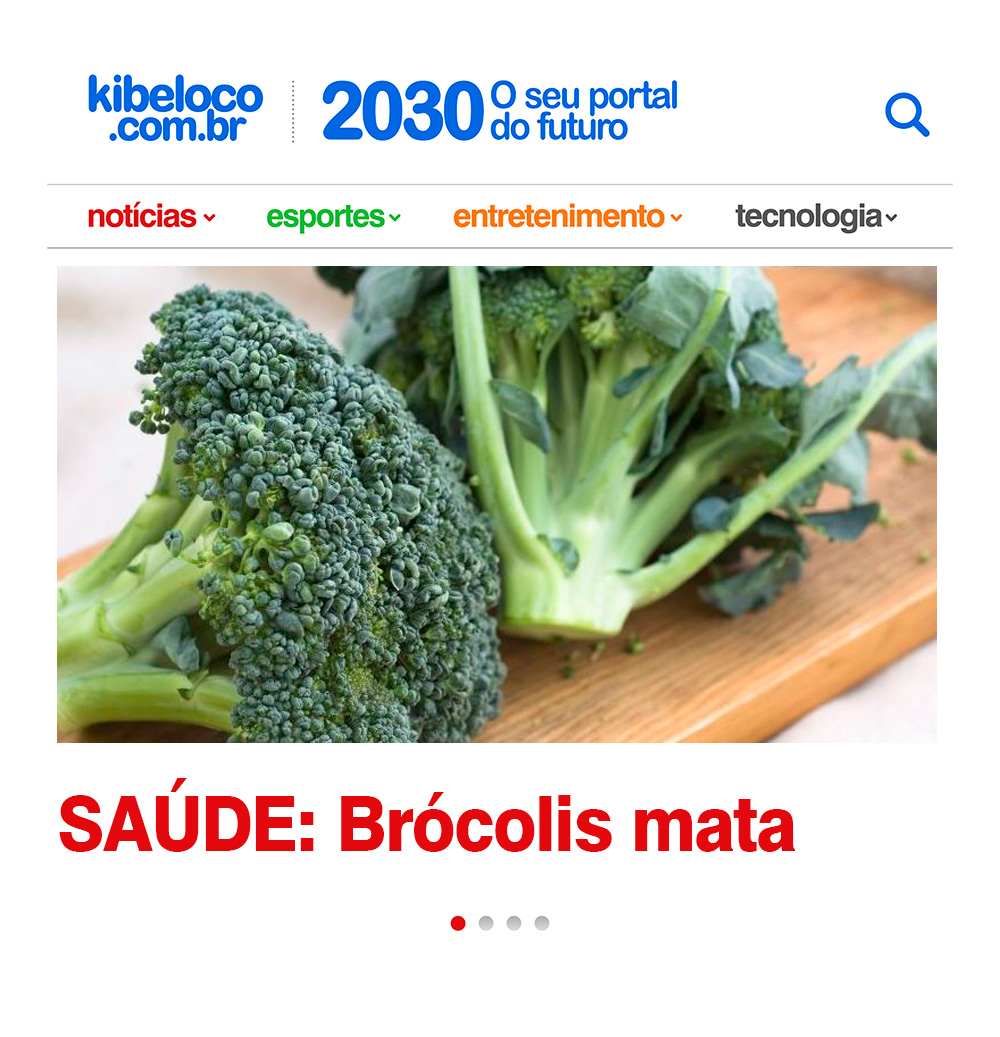Open the Brócolis mata story
The image size is (1000, 1037).
click(x=427, y=826)
